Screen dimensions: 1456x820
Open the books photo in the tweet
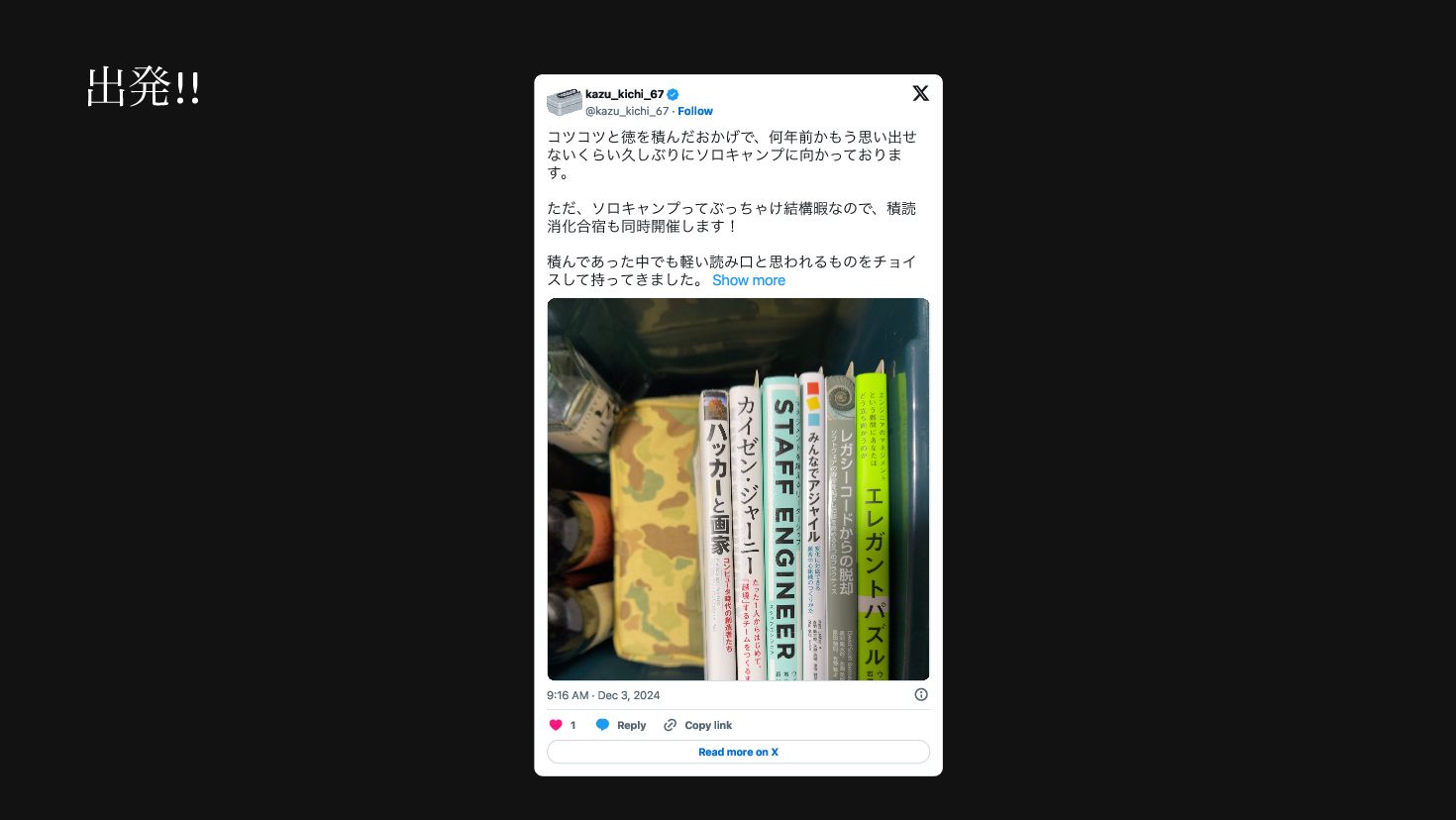tap(738, 489)
